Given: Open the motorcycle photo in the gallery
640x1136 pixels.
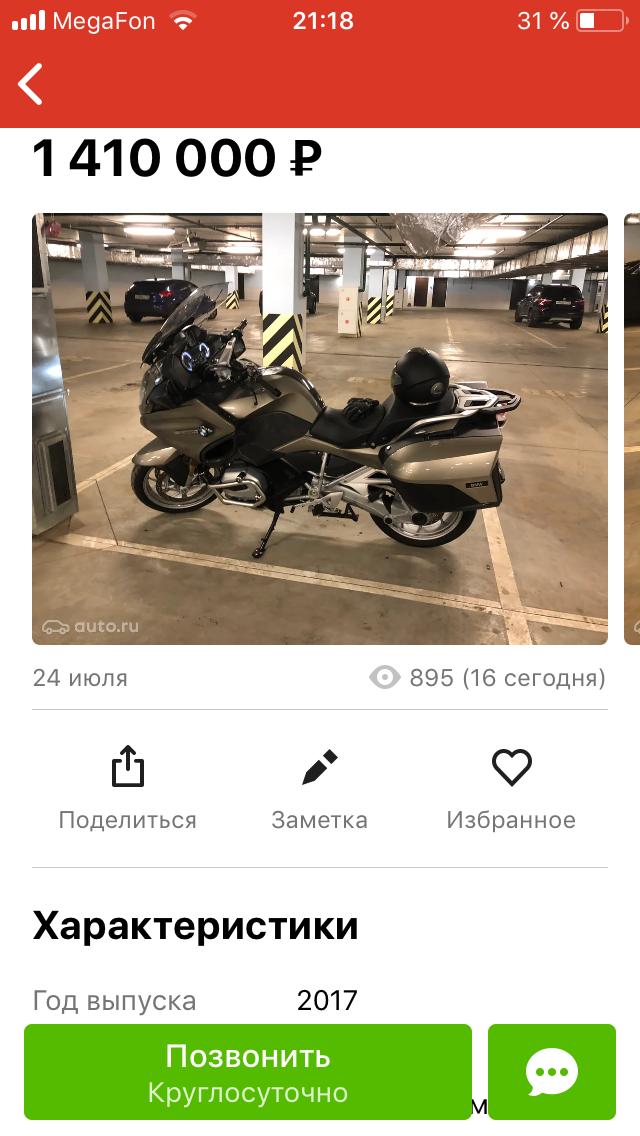Looking at the screenshot, I should click(x=320, y=428).
